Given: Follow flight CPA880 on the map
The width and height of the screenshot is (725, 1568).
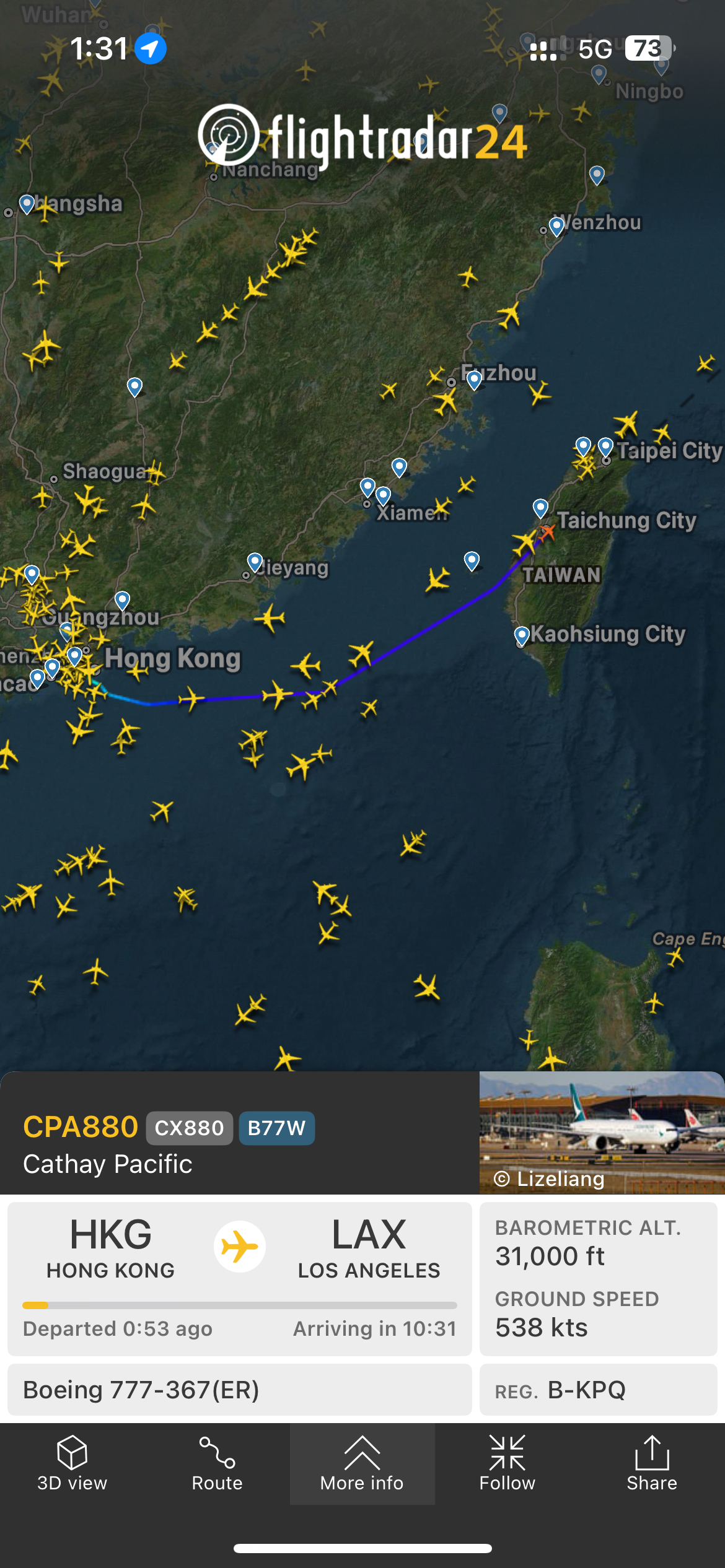Looking at the screenshot, I should coord(507,1464).
